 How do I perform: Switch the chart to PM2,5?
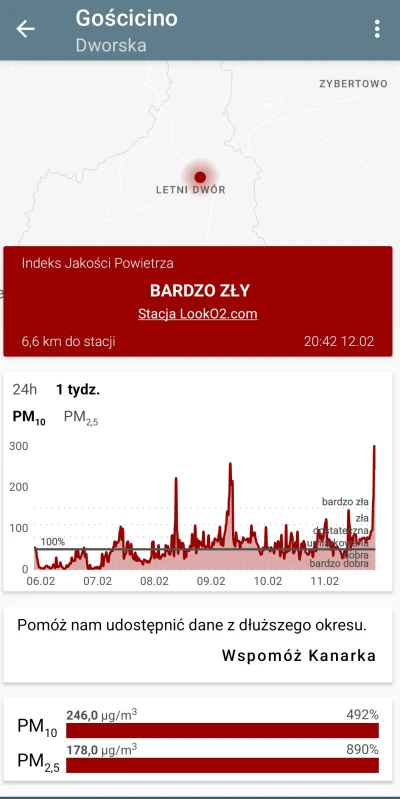[81, 417]
